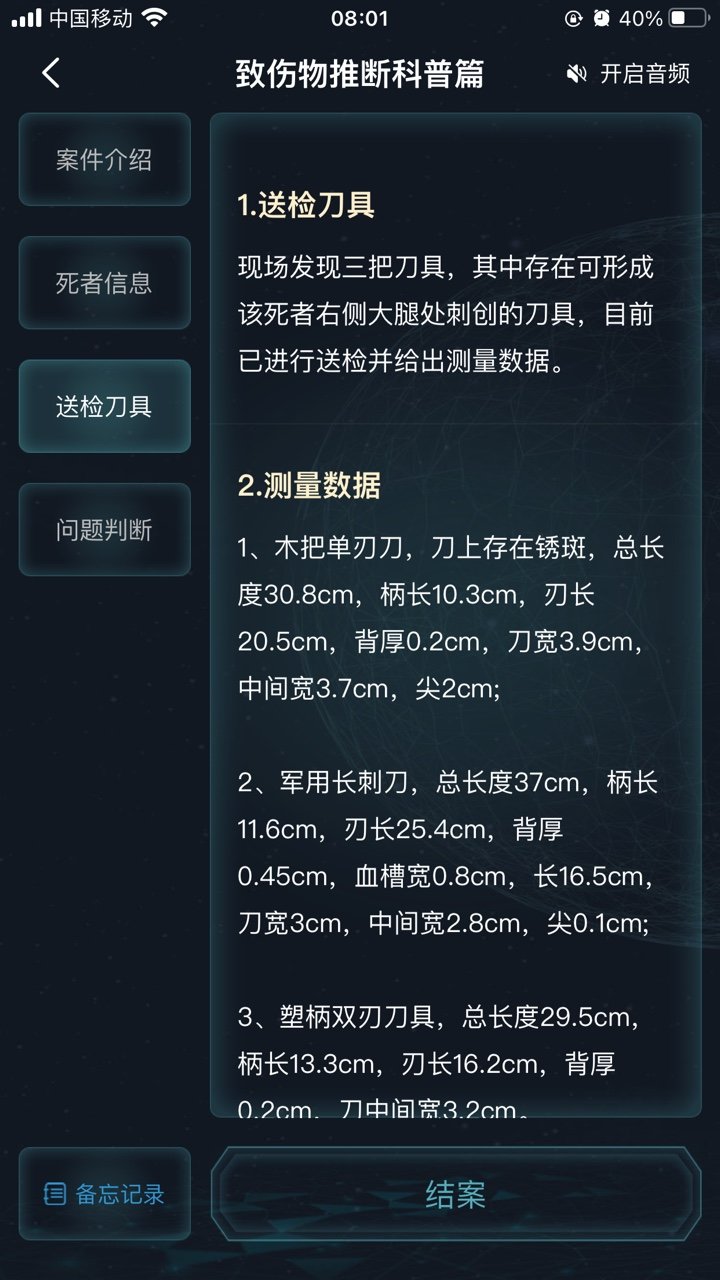This screenshot has height=1280, width=720.
Task: Tap the 结案 button to close case
Action: click(455, 1194)
